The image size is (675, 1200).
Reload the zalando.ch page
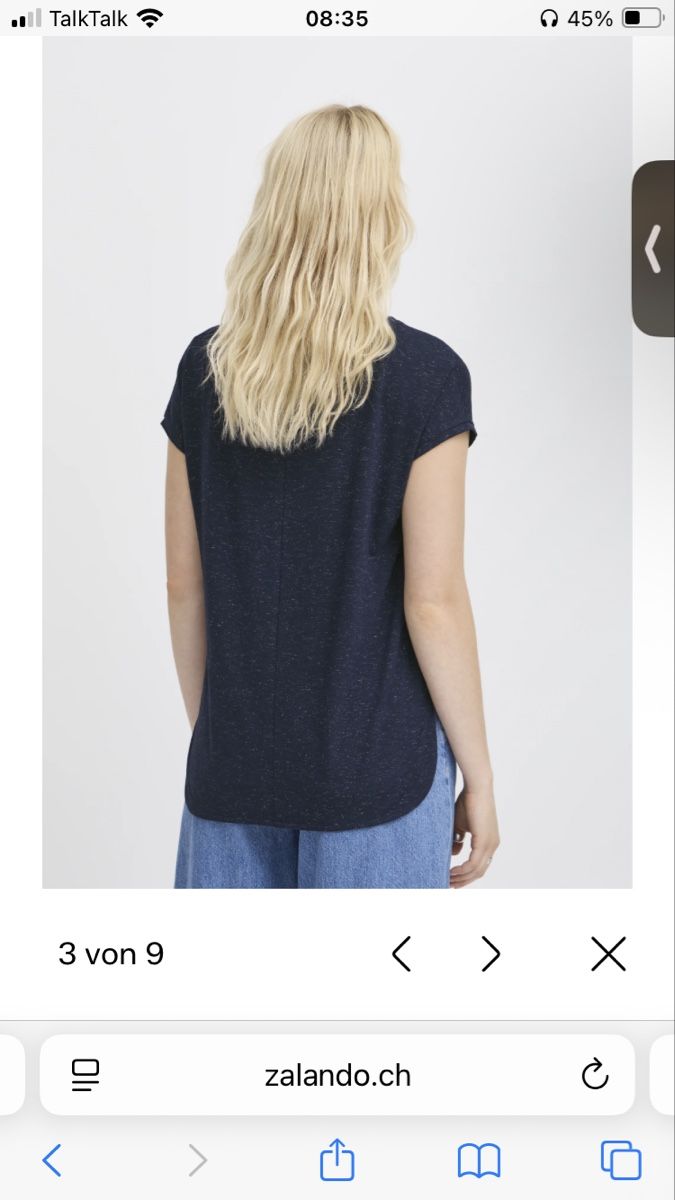(x=595, y=1075)
